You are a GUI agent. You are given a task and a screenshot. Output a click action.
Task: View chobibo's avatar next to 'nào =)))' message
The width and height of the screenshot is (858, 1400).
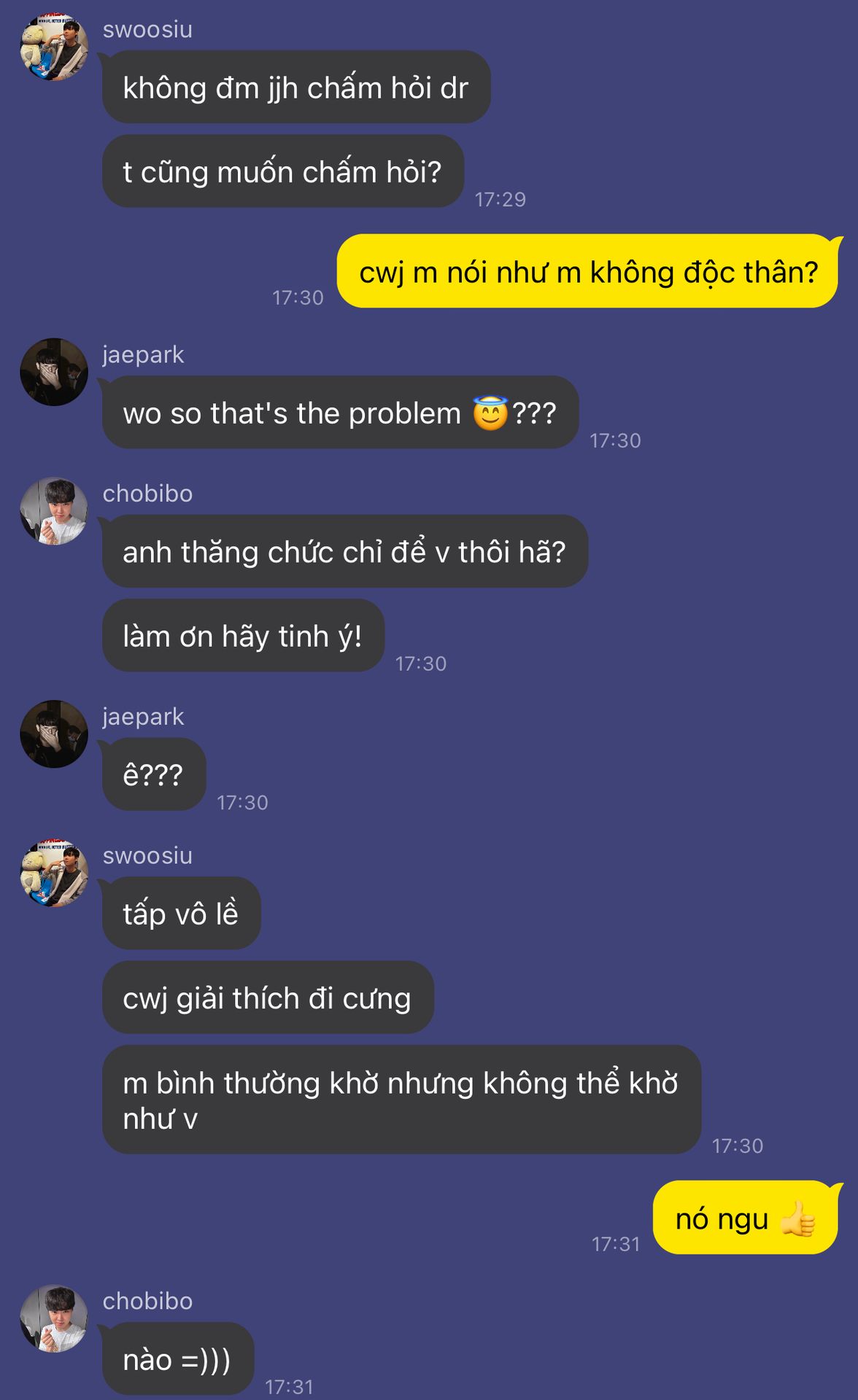coord(54,1318)
